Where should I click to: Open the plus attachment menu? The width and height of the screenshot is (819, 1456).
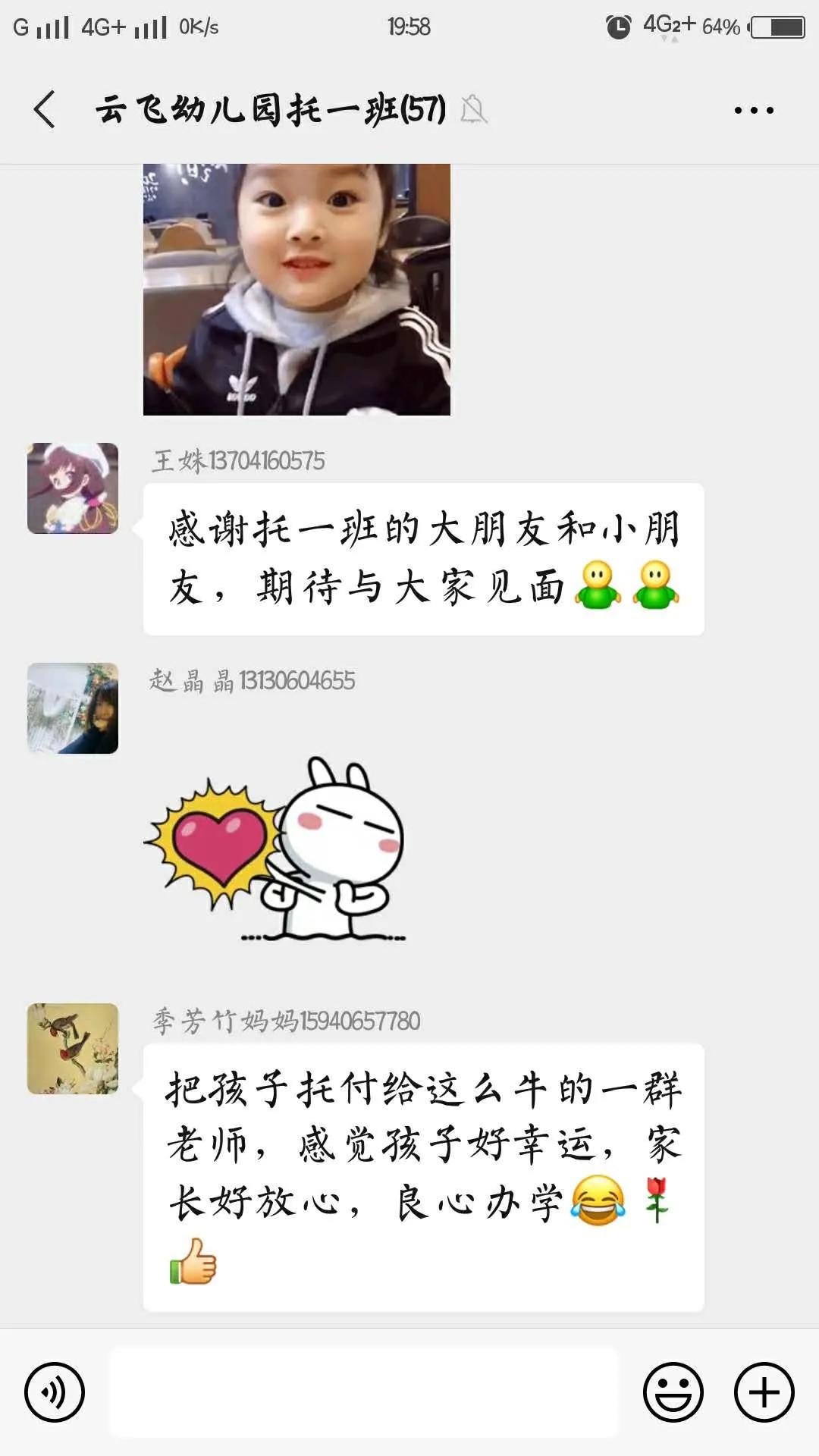coord(764,1392)
